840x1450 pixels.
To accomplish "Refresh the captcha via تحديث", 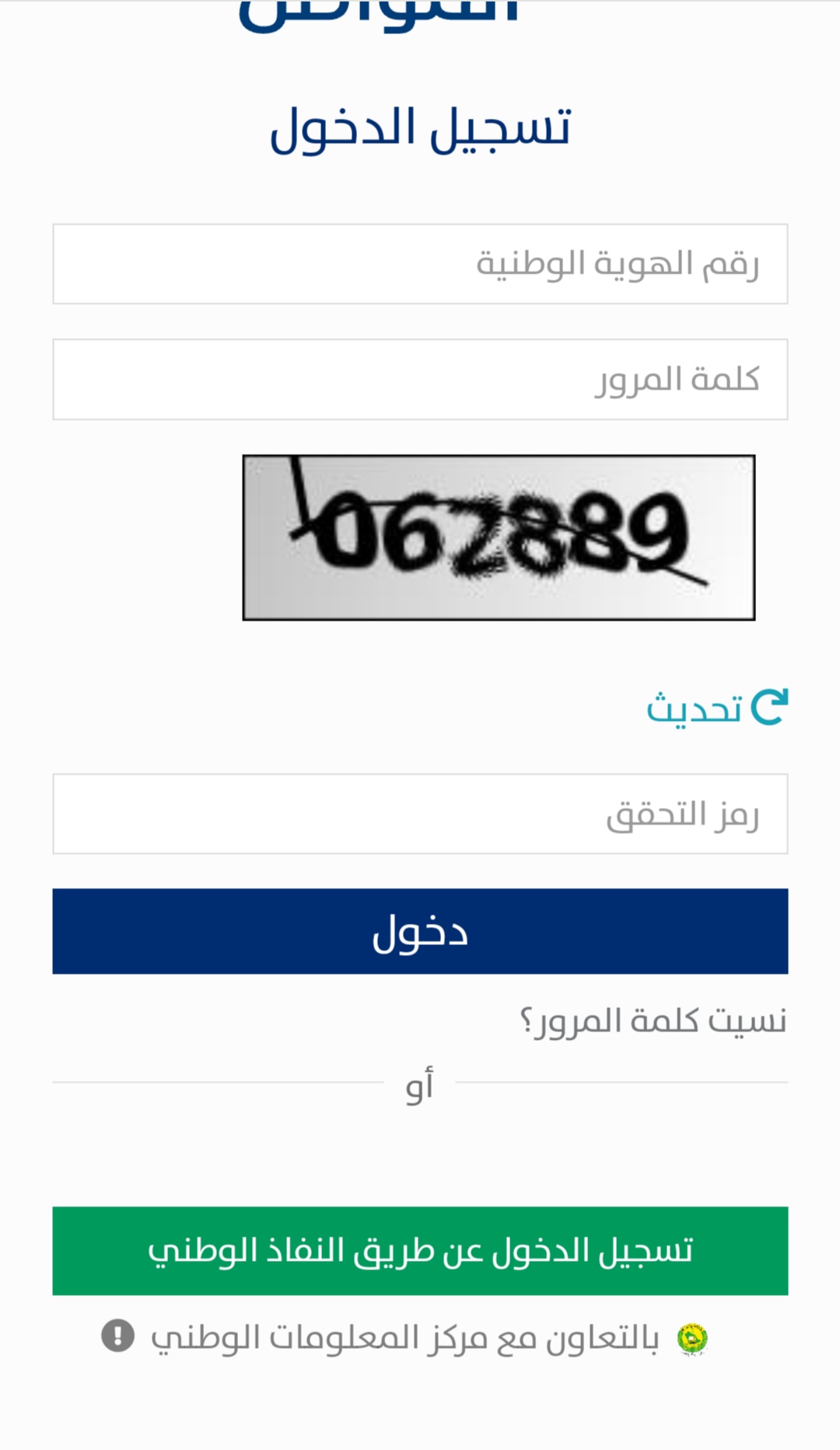I will (716, 708).
